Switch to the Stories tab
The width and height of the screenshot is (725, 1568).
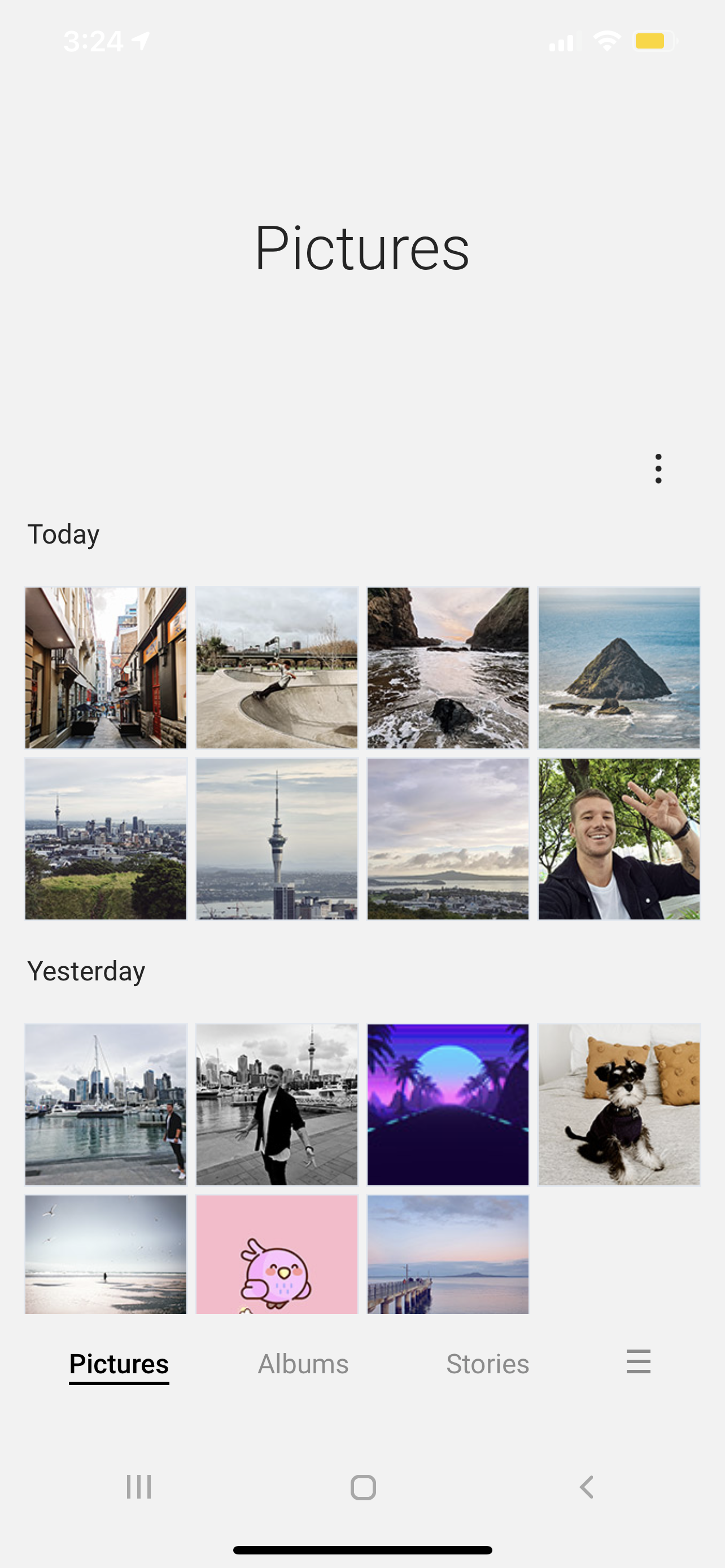pos(487,1364)
